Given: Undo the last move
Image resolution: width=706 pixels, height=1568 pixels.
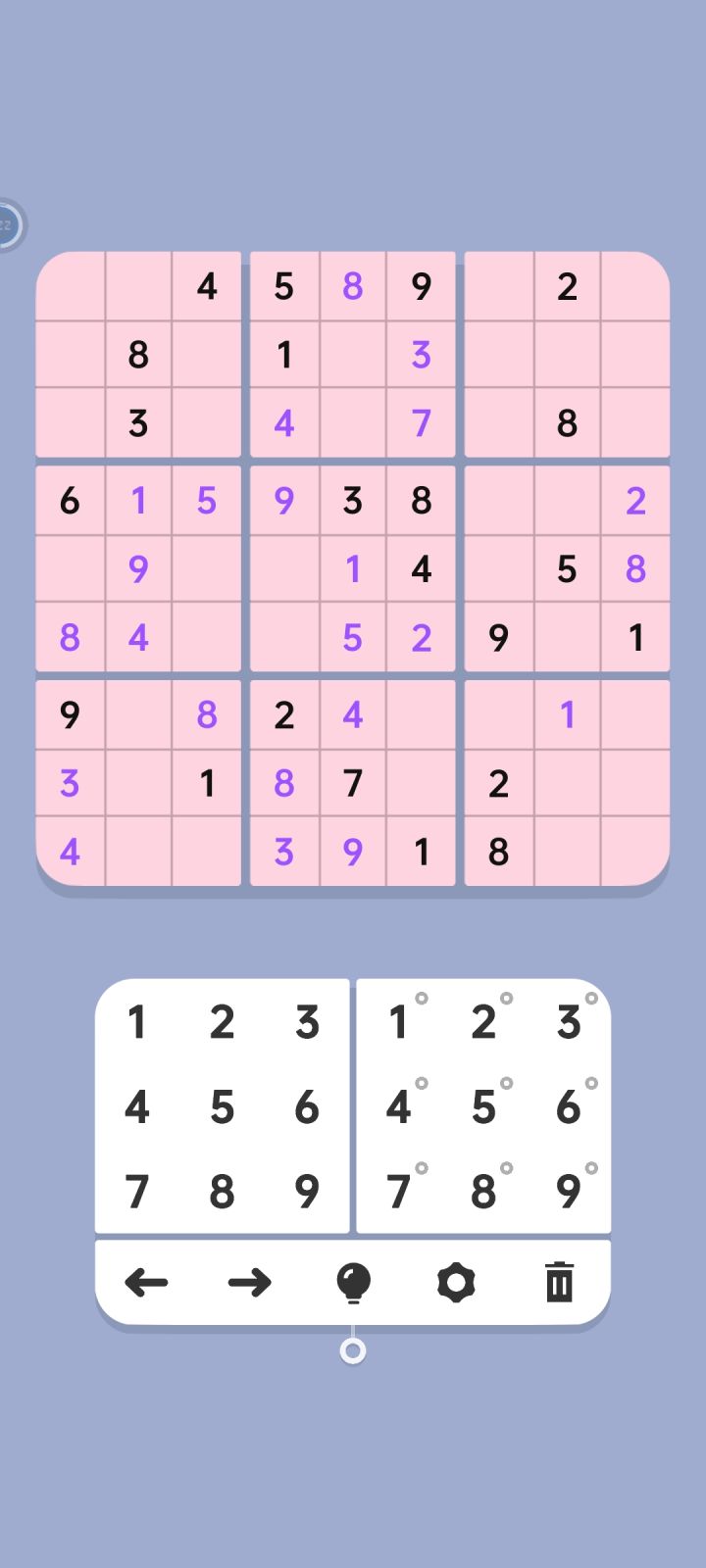Looking at the screenshot, I should point(147,1283).
